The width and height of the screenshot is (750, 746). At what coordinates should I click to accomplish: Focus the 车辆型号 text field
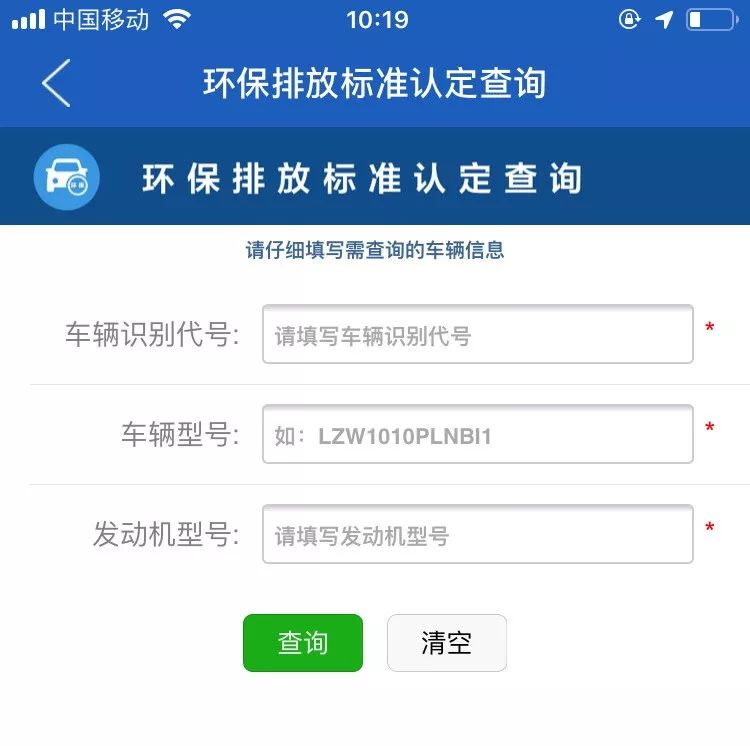coord(477,435)
